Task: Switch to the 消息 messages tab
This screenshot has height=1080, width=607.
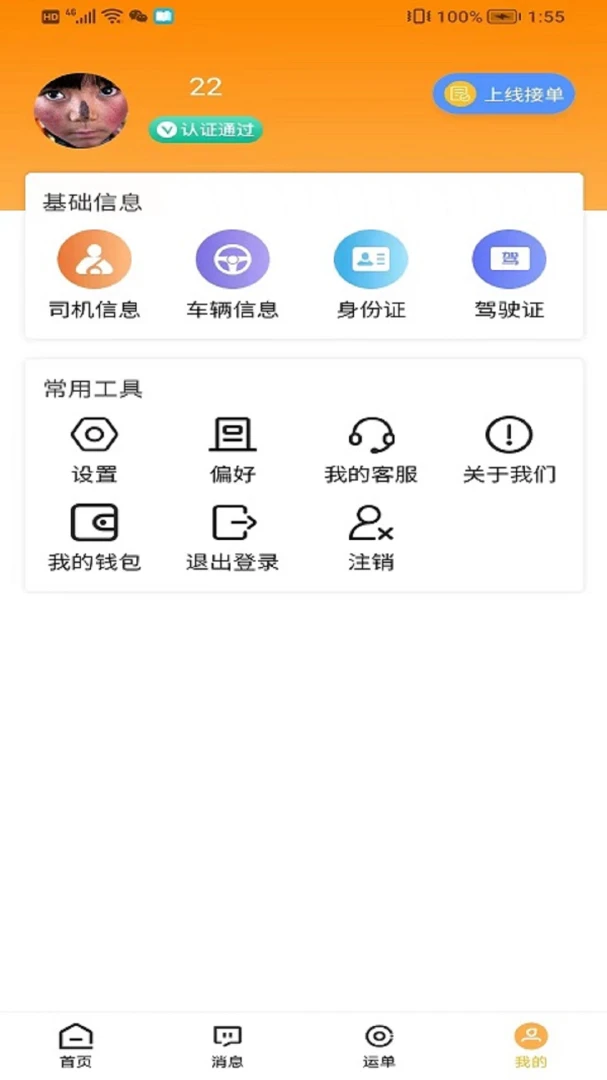Action: click(227, 1046)
